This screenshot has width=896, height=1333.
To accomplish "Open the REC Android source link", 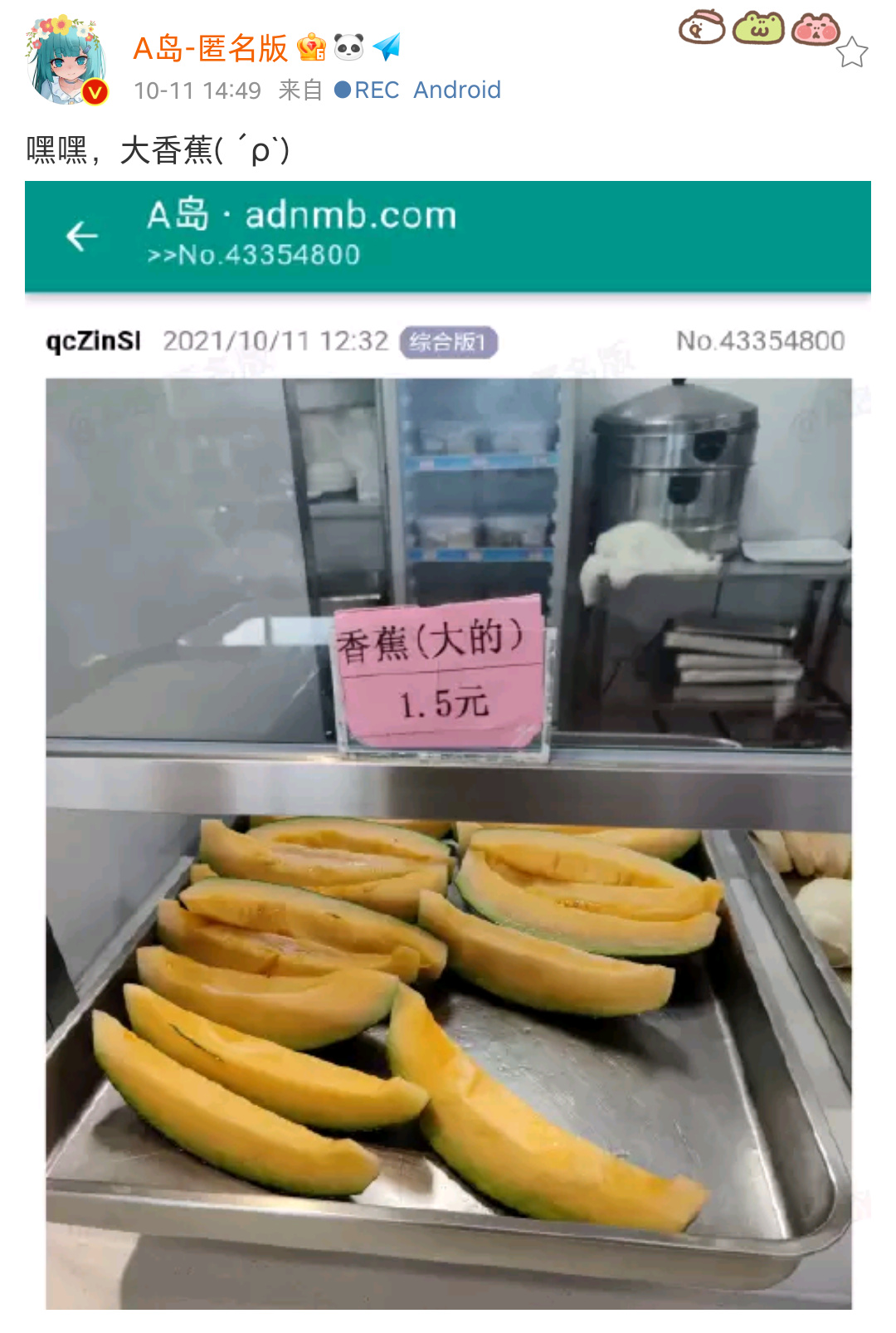I will pyautogui.click(x=418, y=90).
